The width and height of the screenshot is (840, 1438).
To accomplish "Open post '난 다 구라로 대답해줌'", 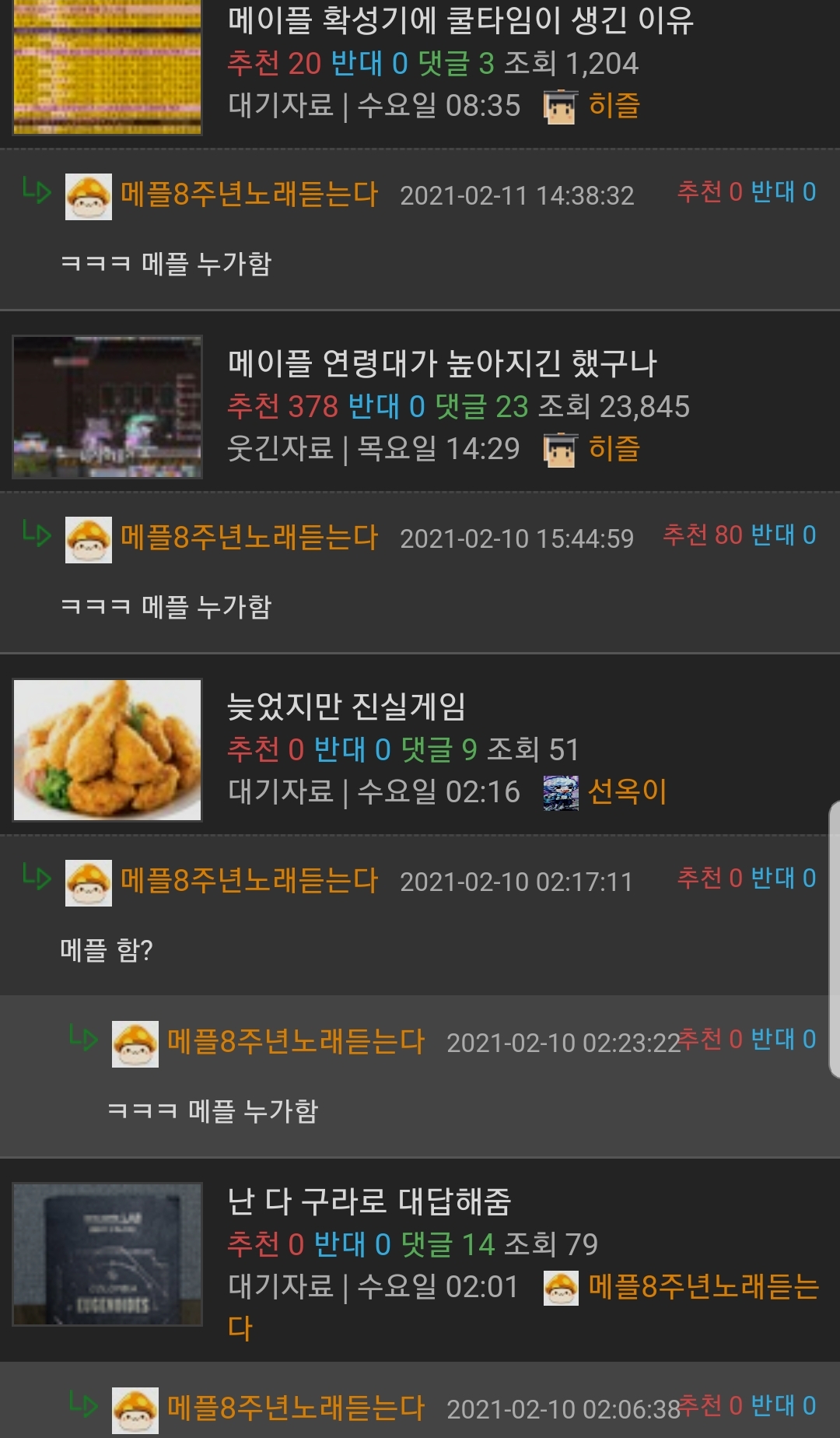I will (369, 1201).
